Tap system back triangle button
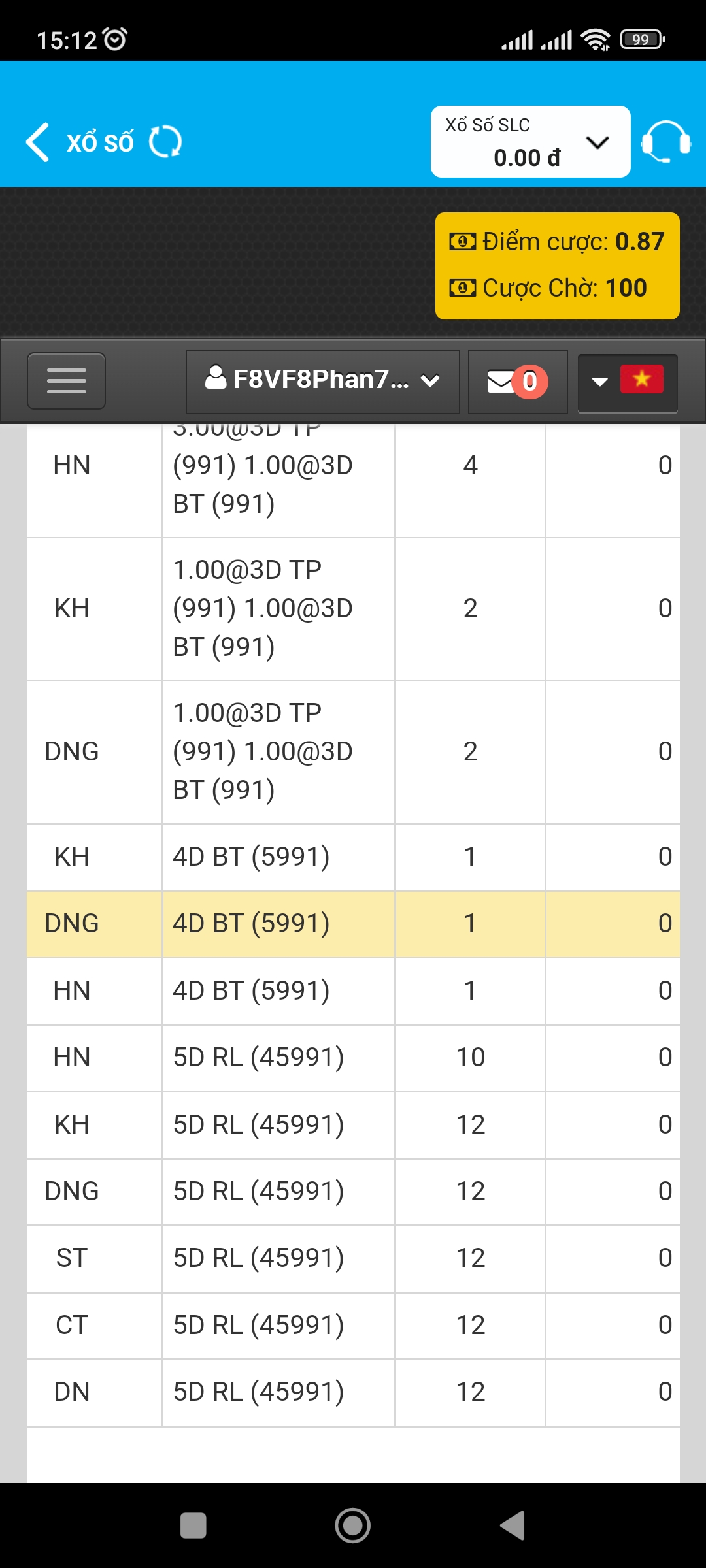The image size is (706, 1568). (513, 1526)
